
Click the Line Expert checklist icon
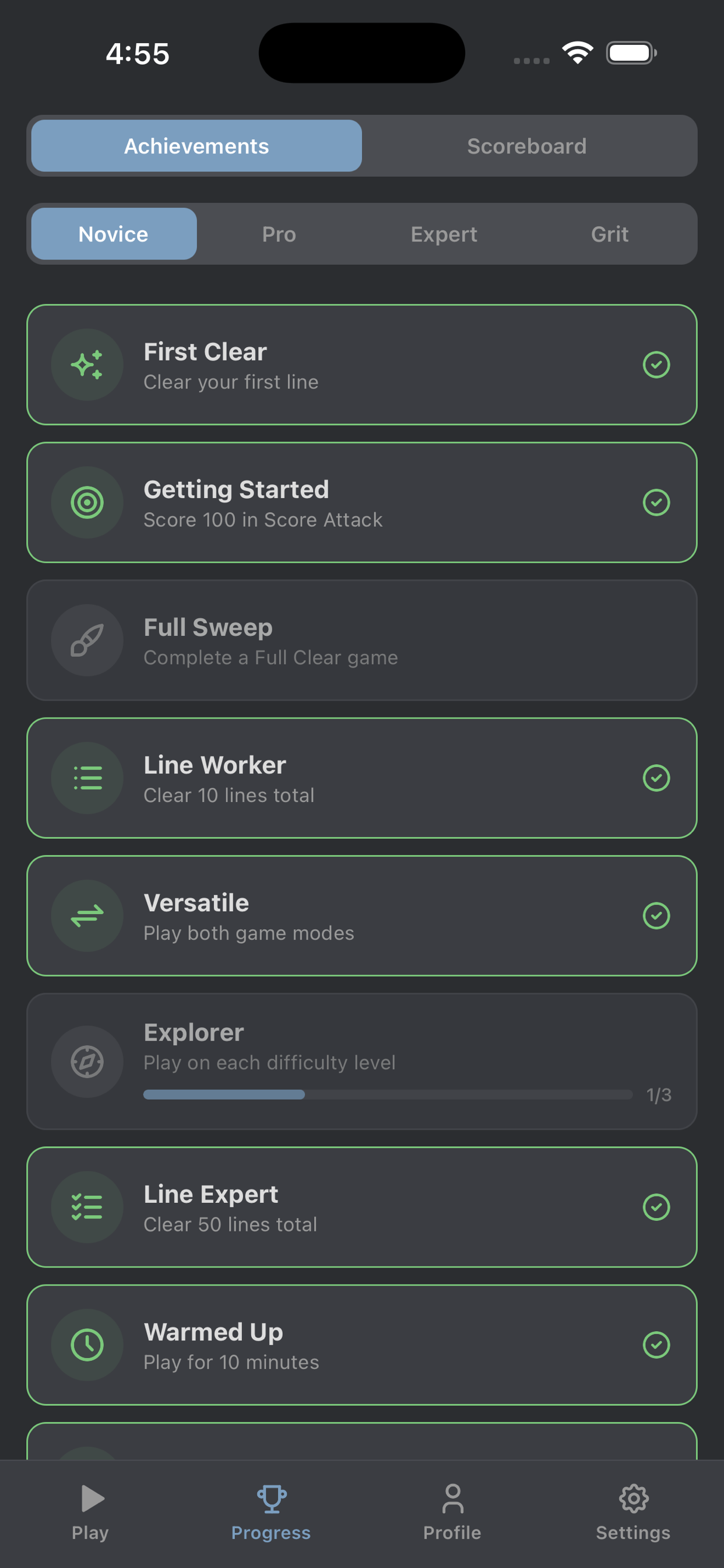(87, 1207)
